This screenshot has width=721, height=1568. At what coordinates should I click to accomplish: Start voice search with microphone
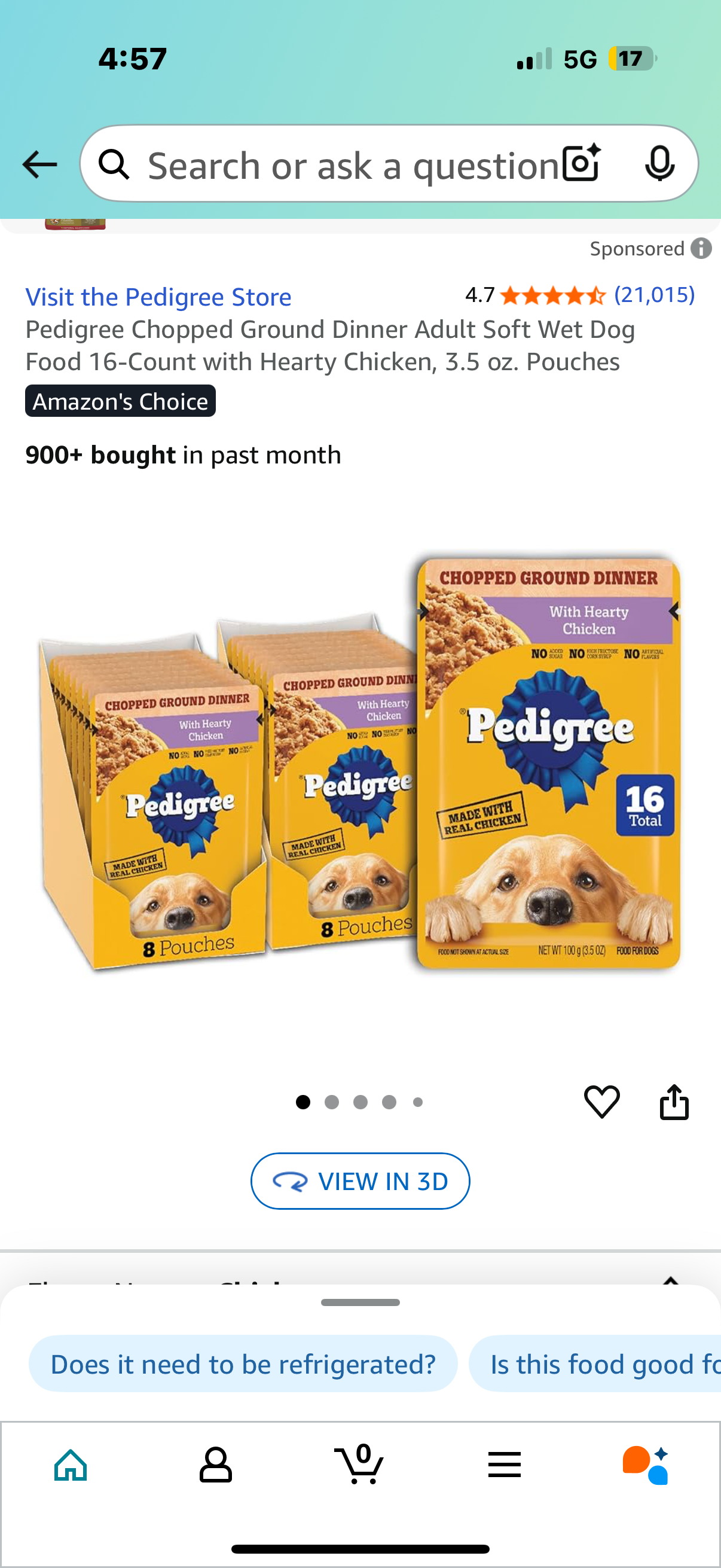[659, 164]
